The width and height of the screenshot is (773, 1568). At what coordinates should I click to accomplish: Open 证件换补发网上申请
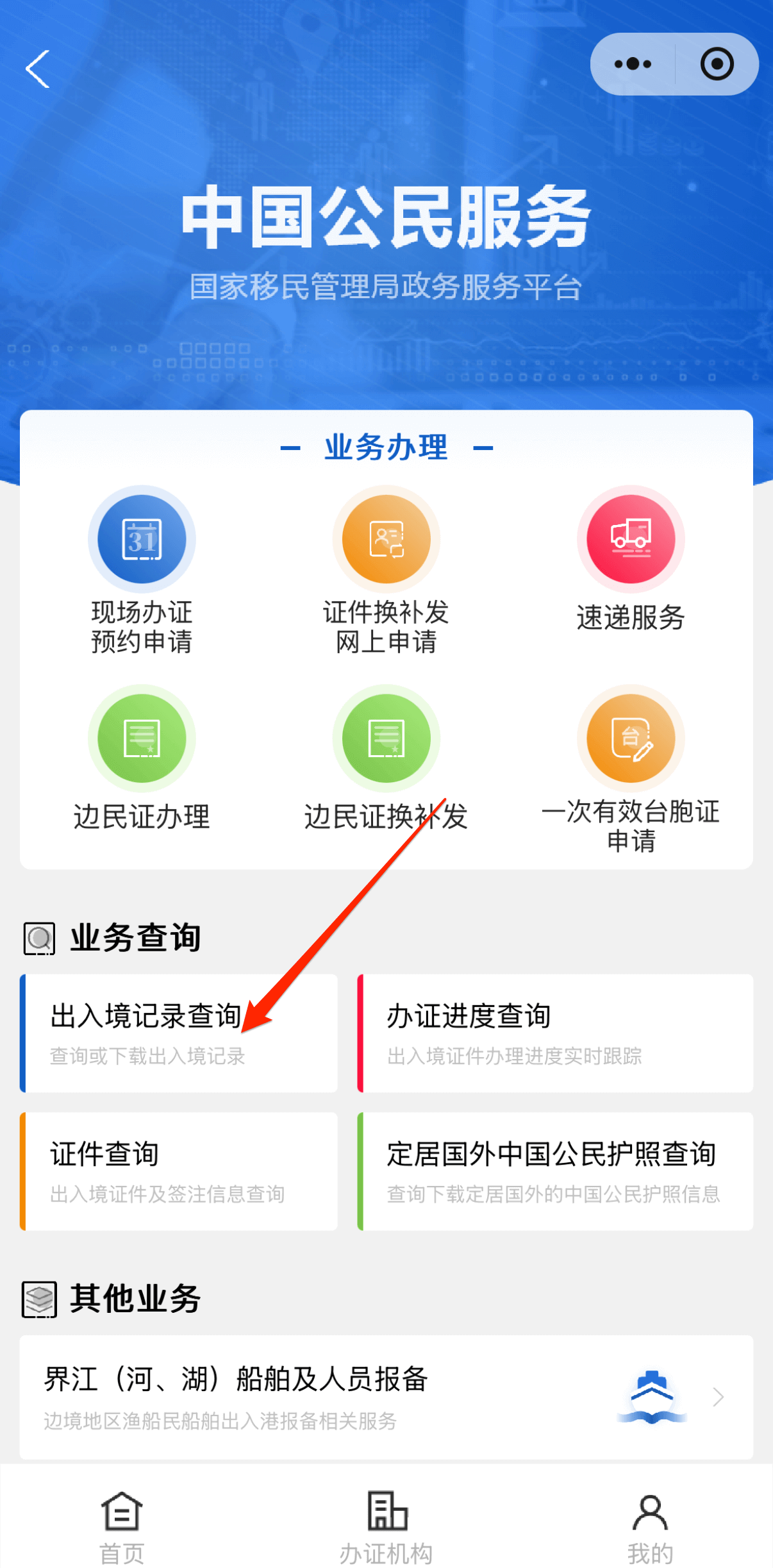386,569
